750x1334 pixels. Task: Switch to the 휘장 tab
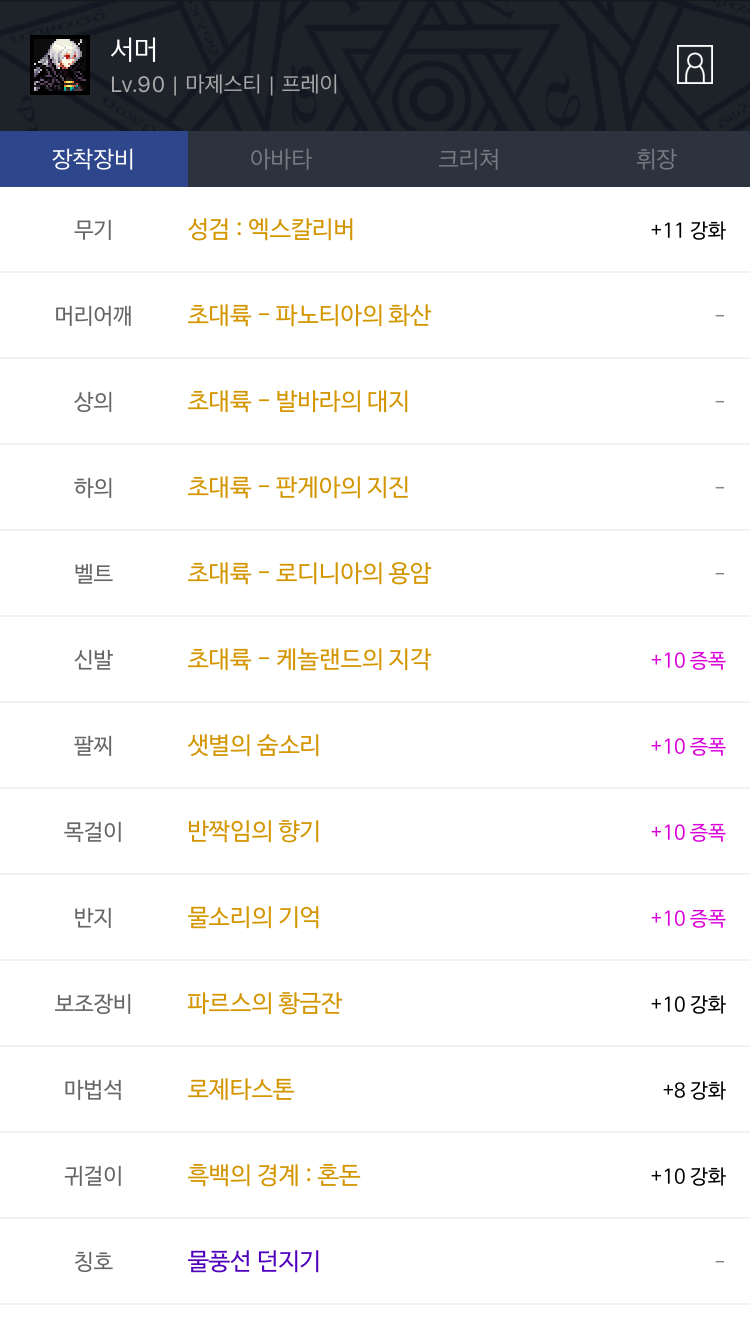pos(656,159)
